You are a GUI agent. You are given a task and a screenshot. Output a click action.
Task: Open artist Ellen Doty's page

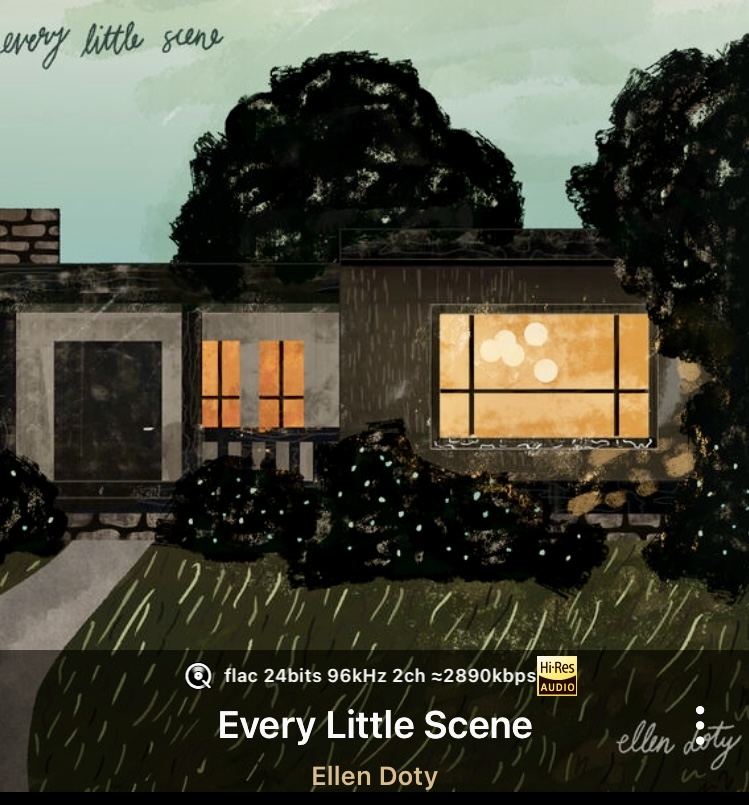click(x=374, y=776)
